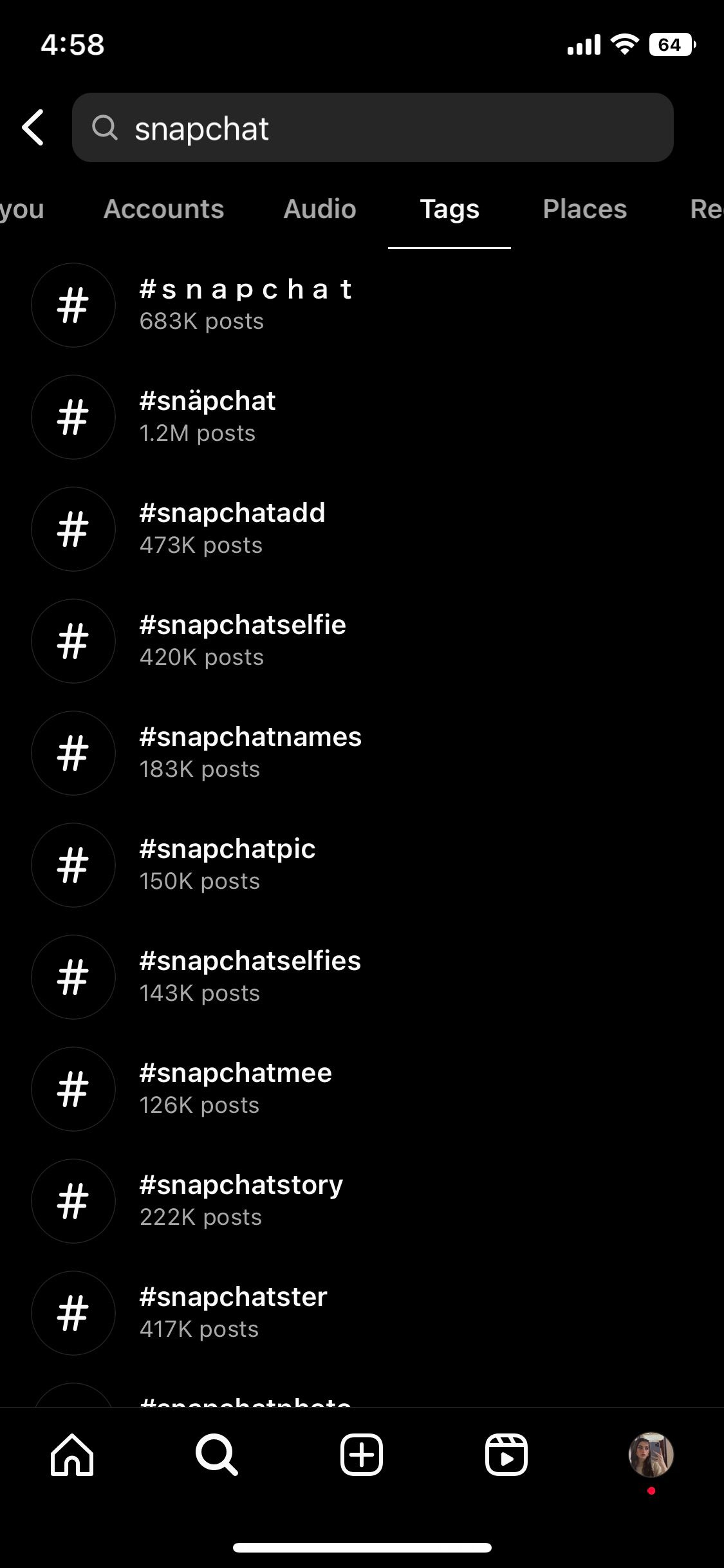Switch to the Accounts tab
This screenshot has width=724, height=1568.
pyautogui.click(x=164, y=209)
